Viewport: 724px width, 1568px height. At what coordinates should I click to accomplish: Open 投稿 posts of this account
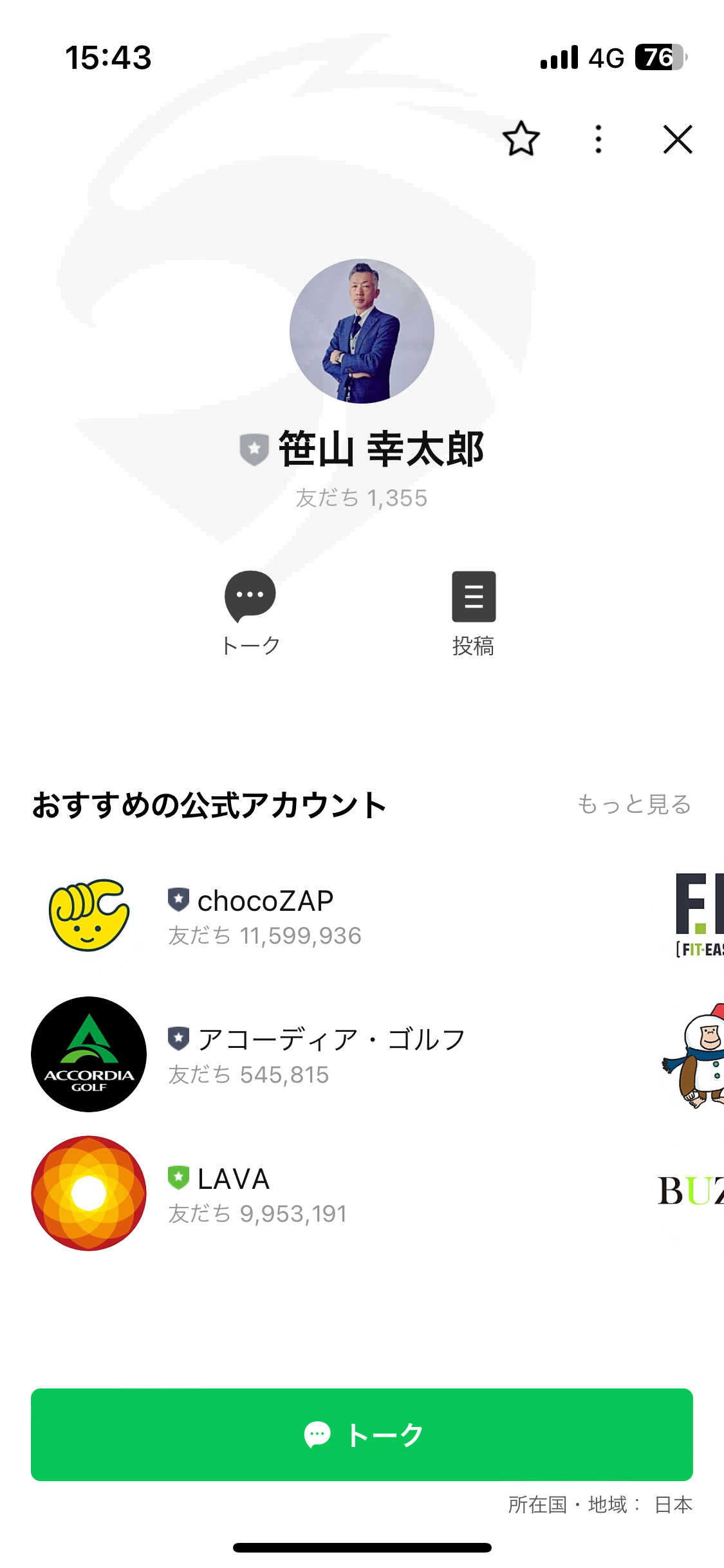coord(474,613)
